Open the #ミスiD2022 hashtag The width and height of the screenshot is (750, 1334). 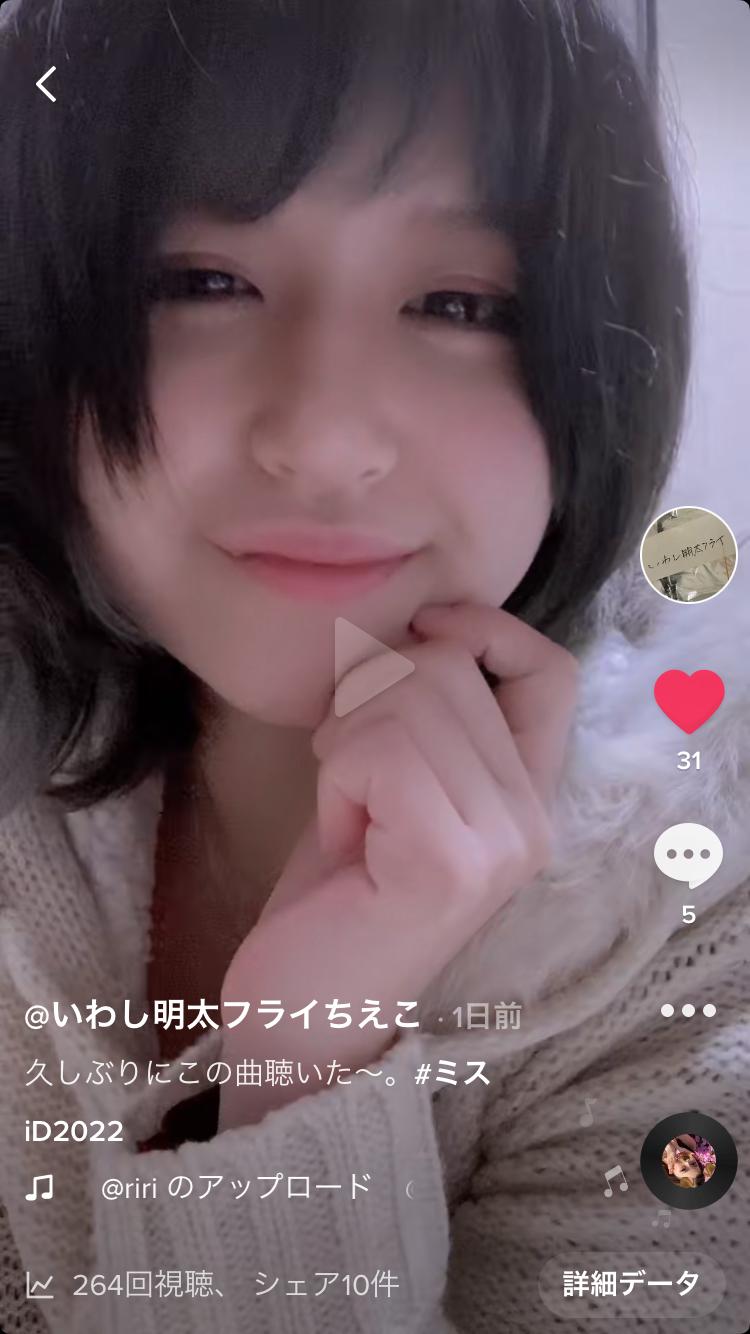click(452, 1074)
